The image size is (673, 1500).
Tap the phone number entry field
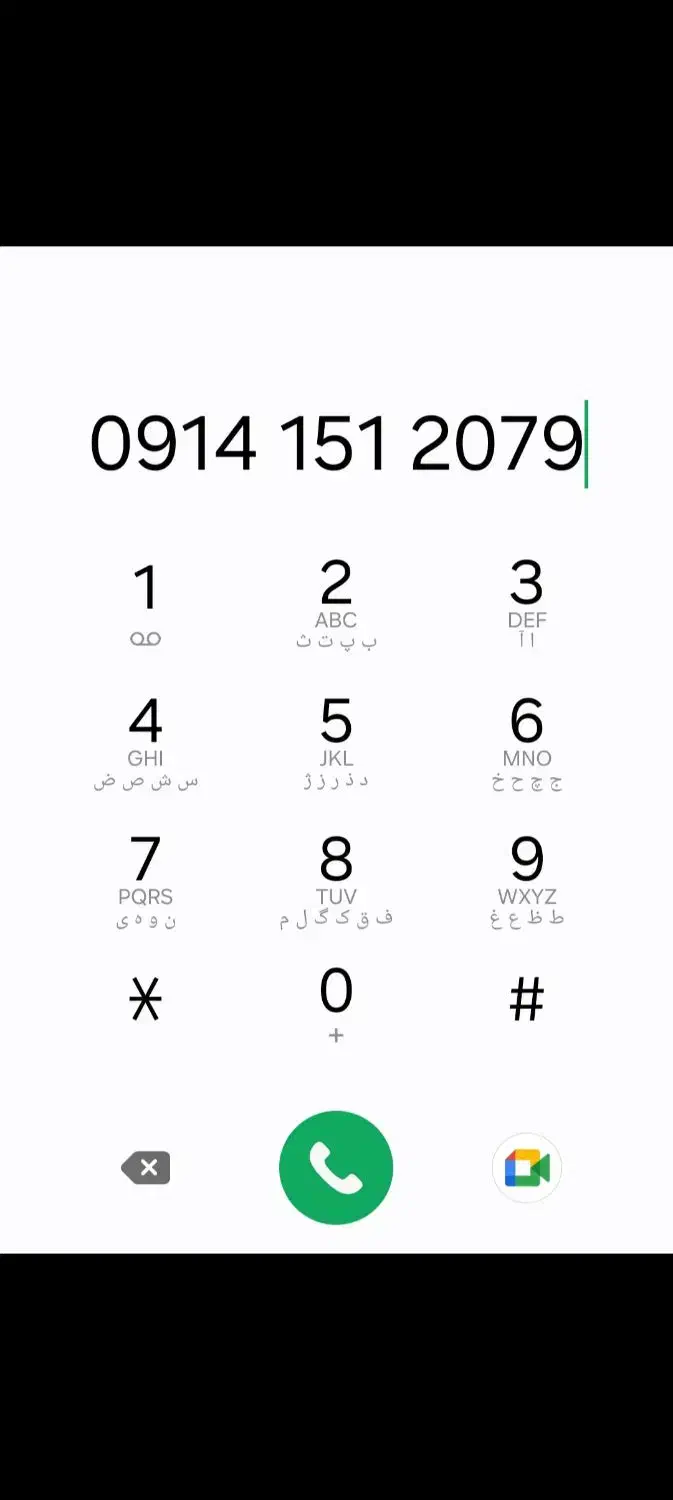(336, 444)
